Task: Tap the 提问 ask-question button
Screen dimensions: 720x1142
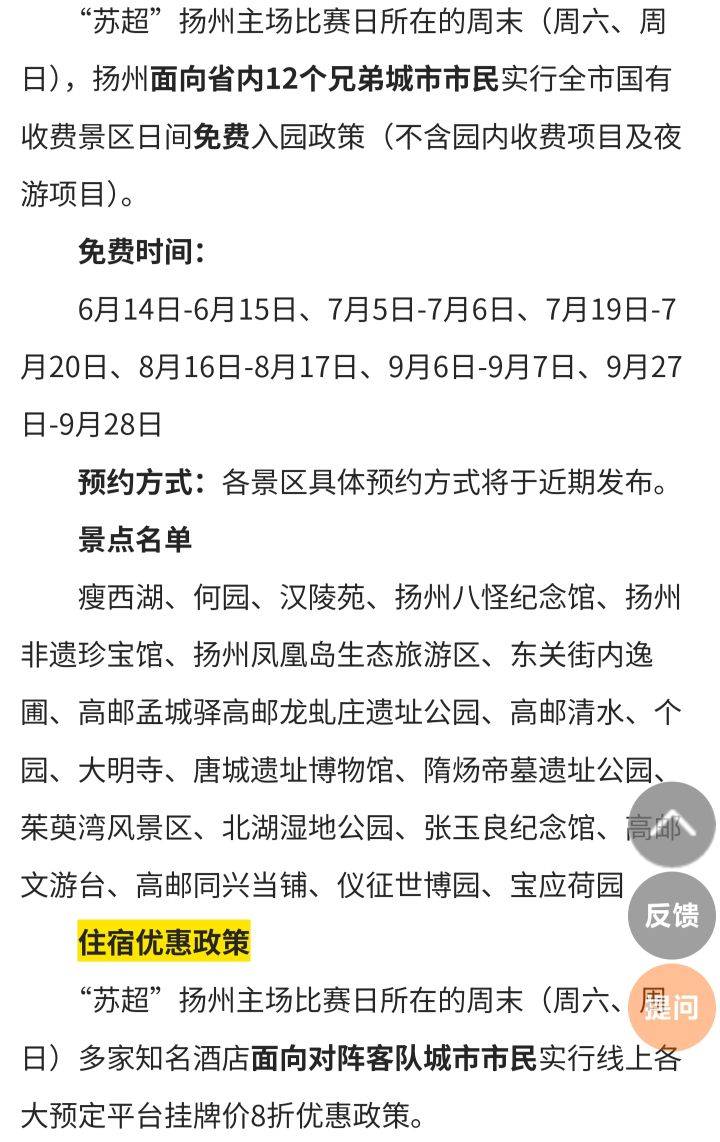Action: (671, 1006)
